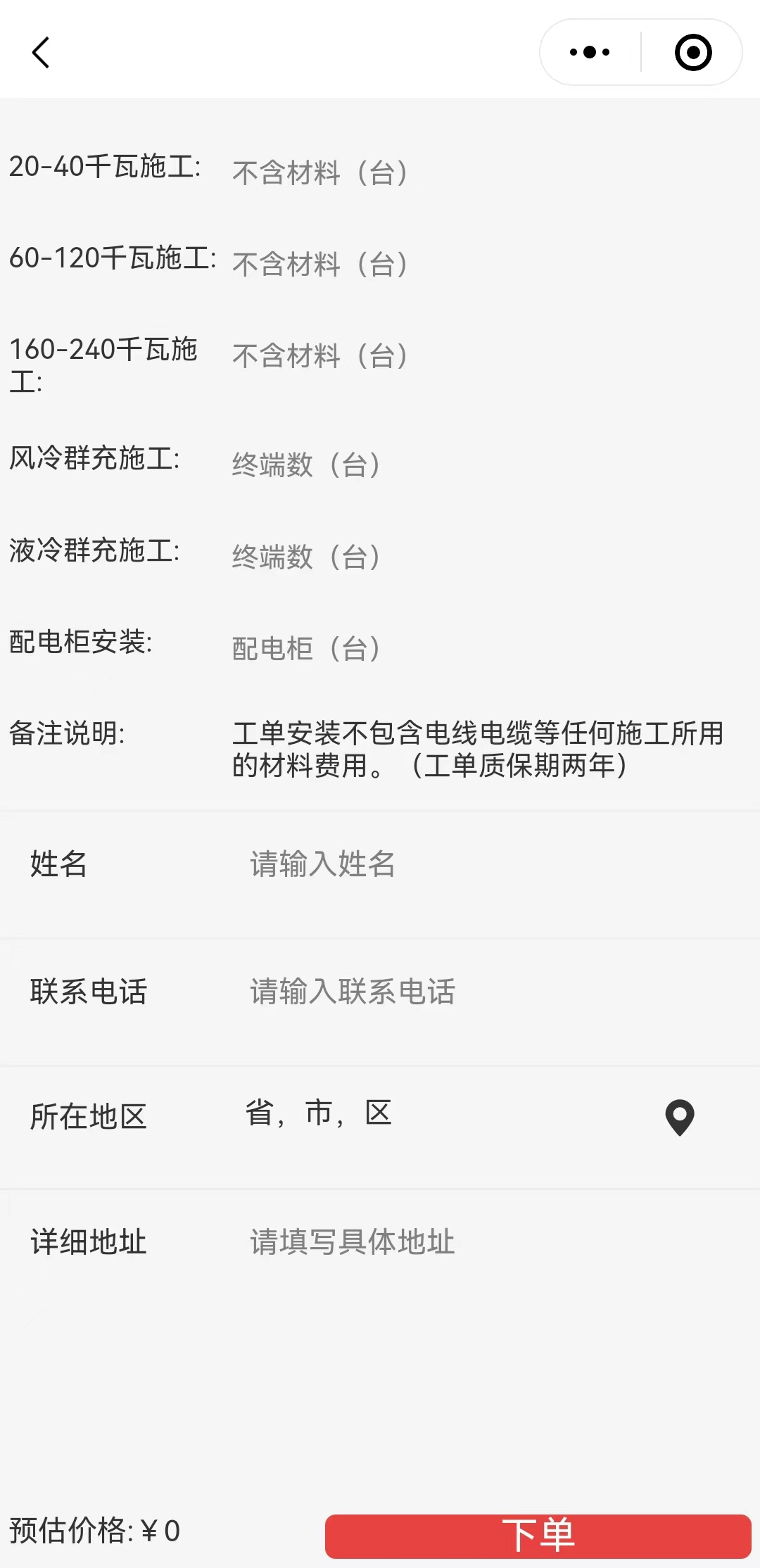Enter number of 配电柜 to install

tap(486, 648)
